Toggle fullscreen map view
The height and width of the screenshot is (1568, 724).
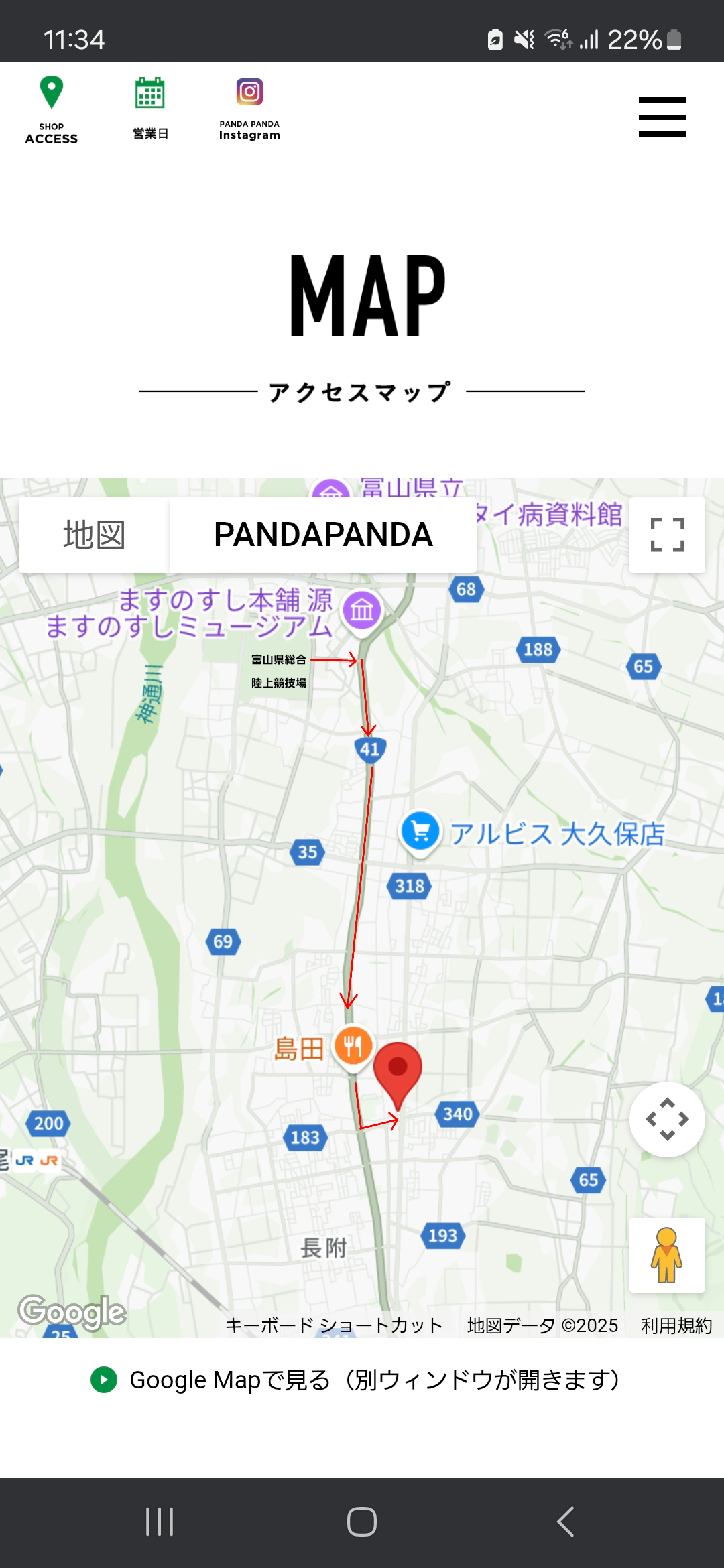point(667,535)
